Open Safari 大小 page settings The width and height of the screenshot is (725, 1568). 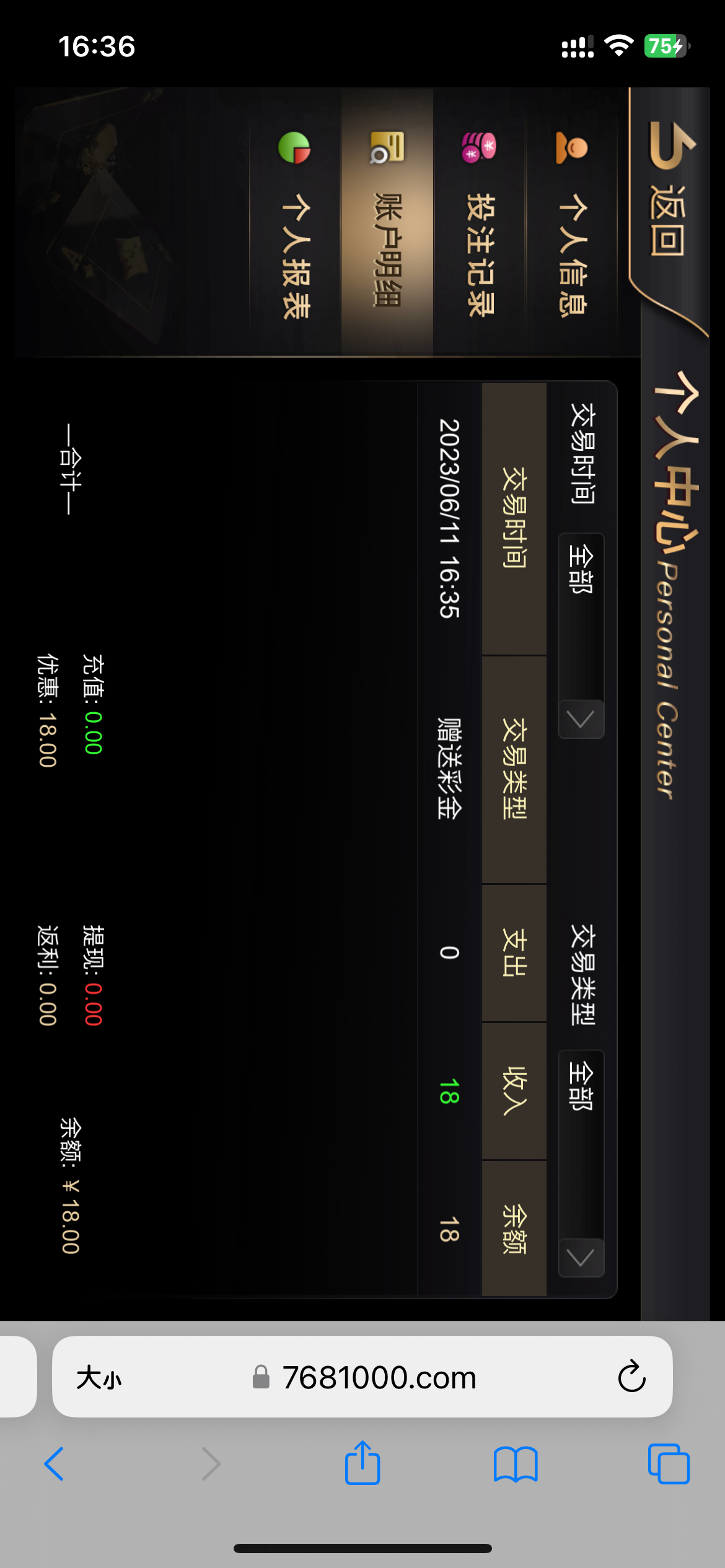(x=99, y=1378)
